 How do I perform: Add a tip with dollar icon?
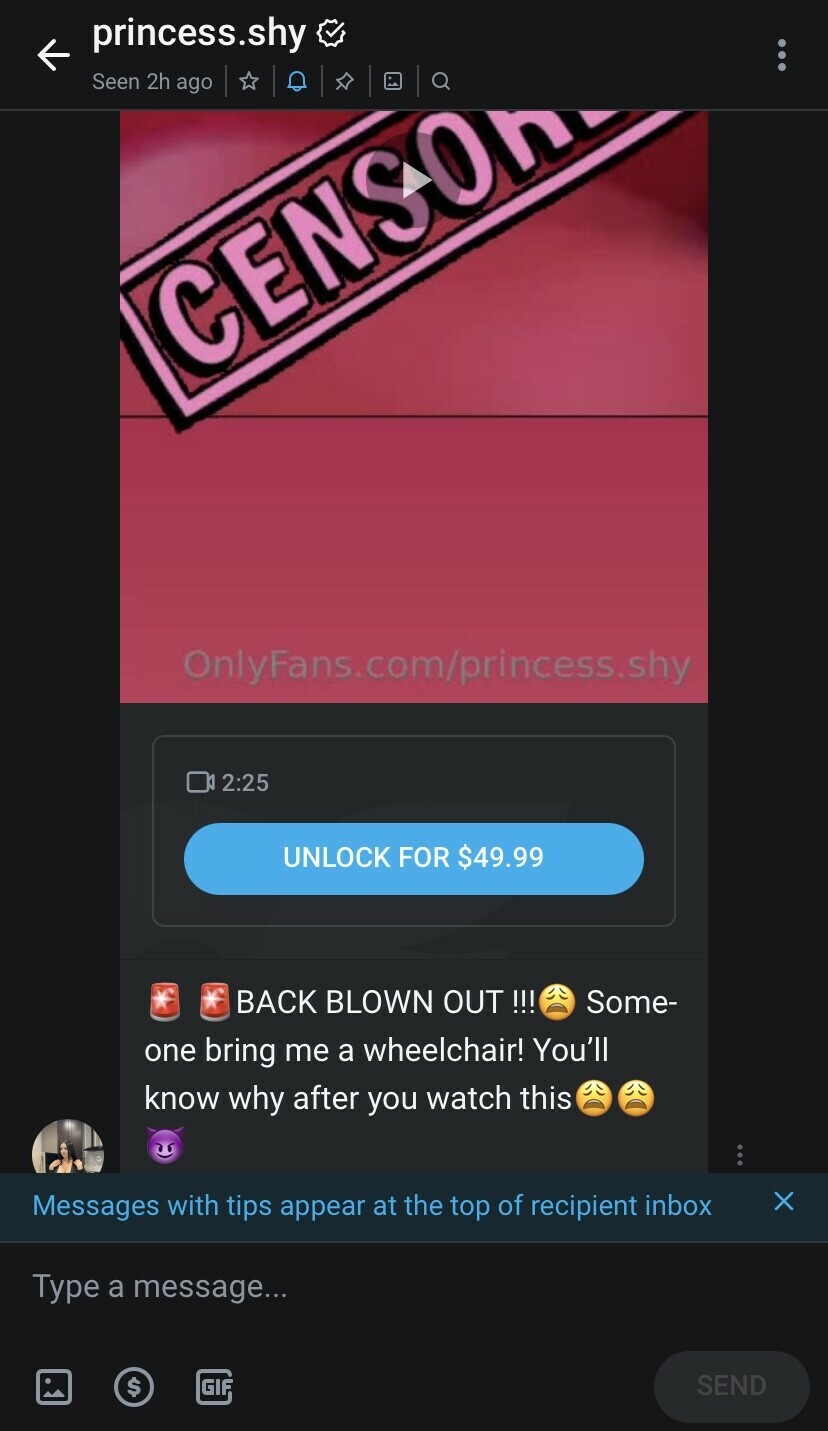click(134, 1386)
